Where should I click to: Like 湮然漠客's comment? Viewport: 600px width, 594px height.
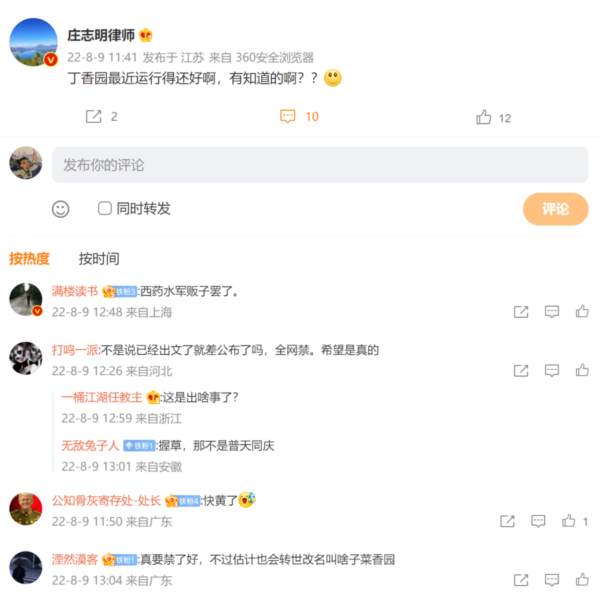tap(582, 580)
